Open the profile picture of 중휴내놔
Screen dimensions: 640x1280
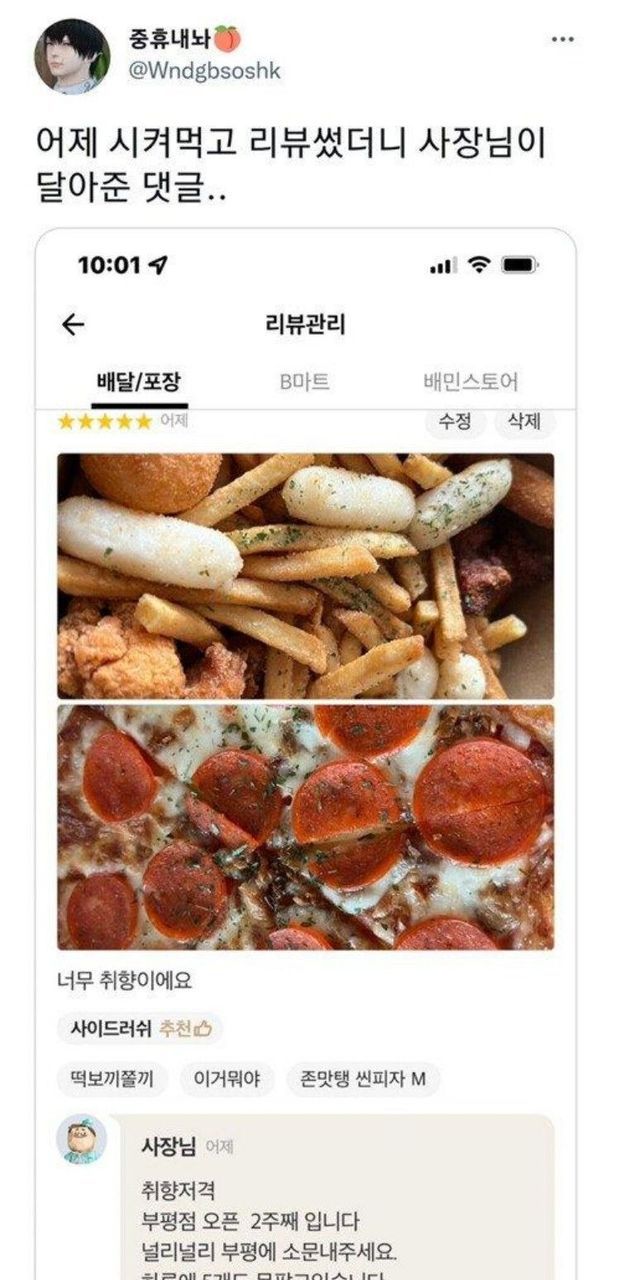coord(73,56)
